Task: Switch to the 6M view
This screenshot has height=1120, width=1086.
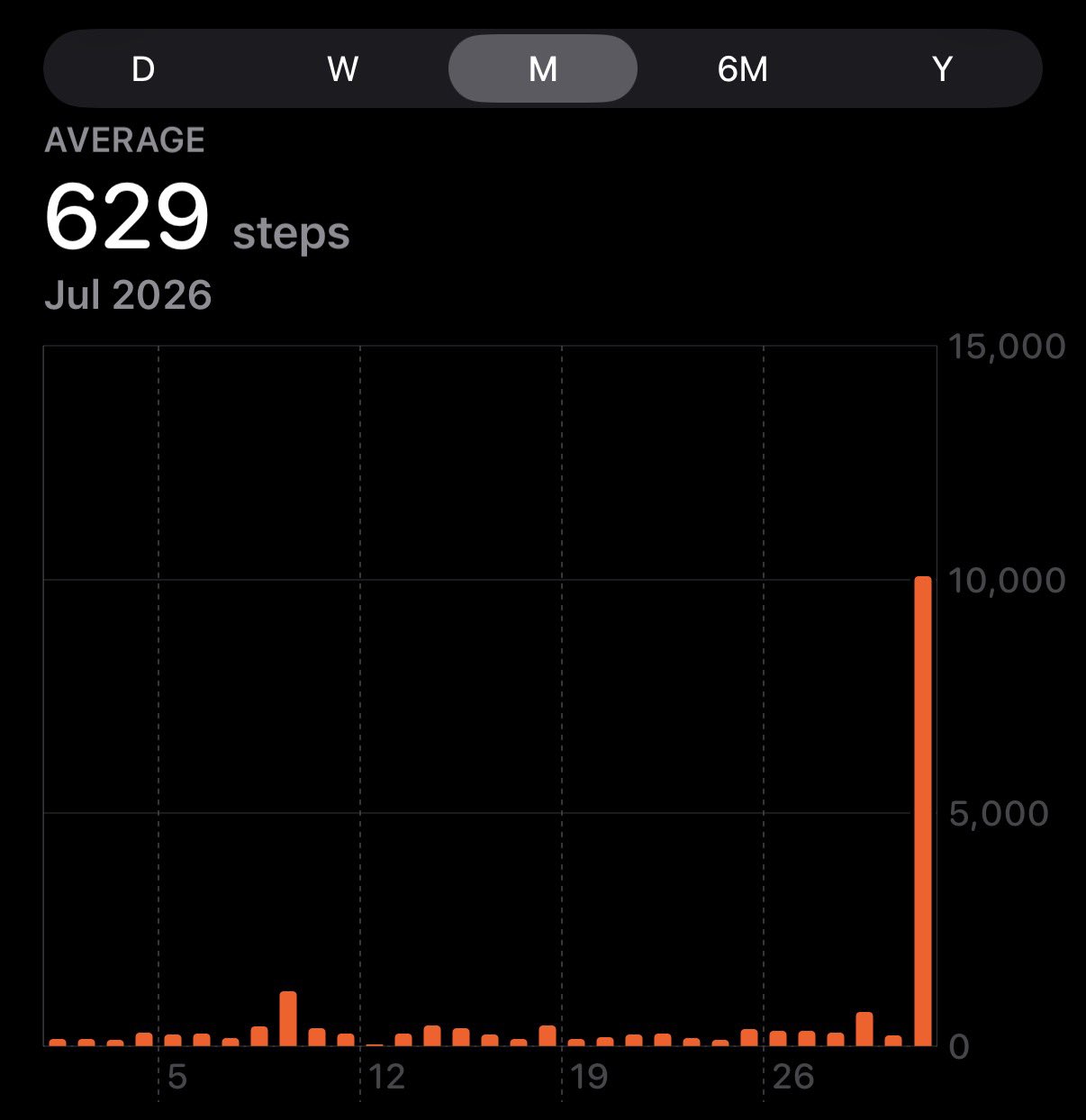Action: click(x=743, y=68)
